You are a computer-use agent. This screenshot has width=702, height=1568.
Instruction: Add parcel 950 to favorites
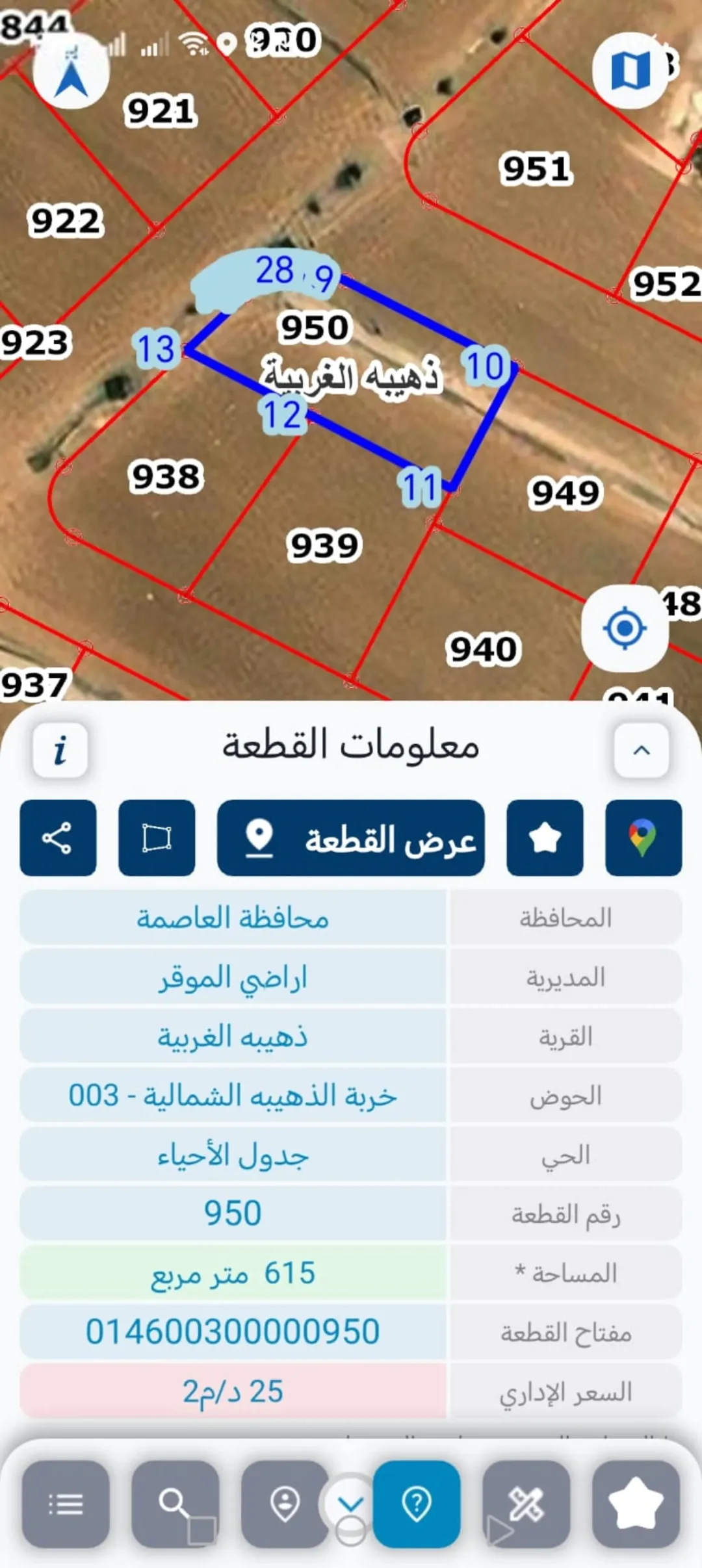545,838
